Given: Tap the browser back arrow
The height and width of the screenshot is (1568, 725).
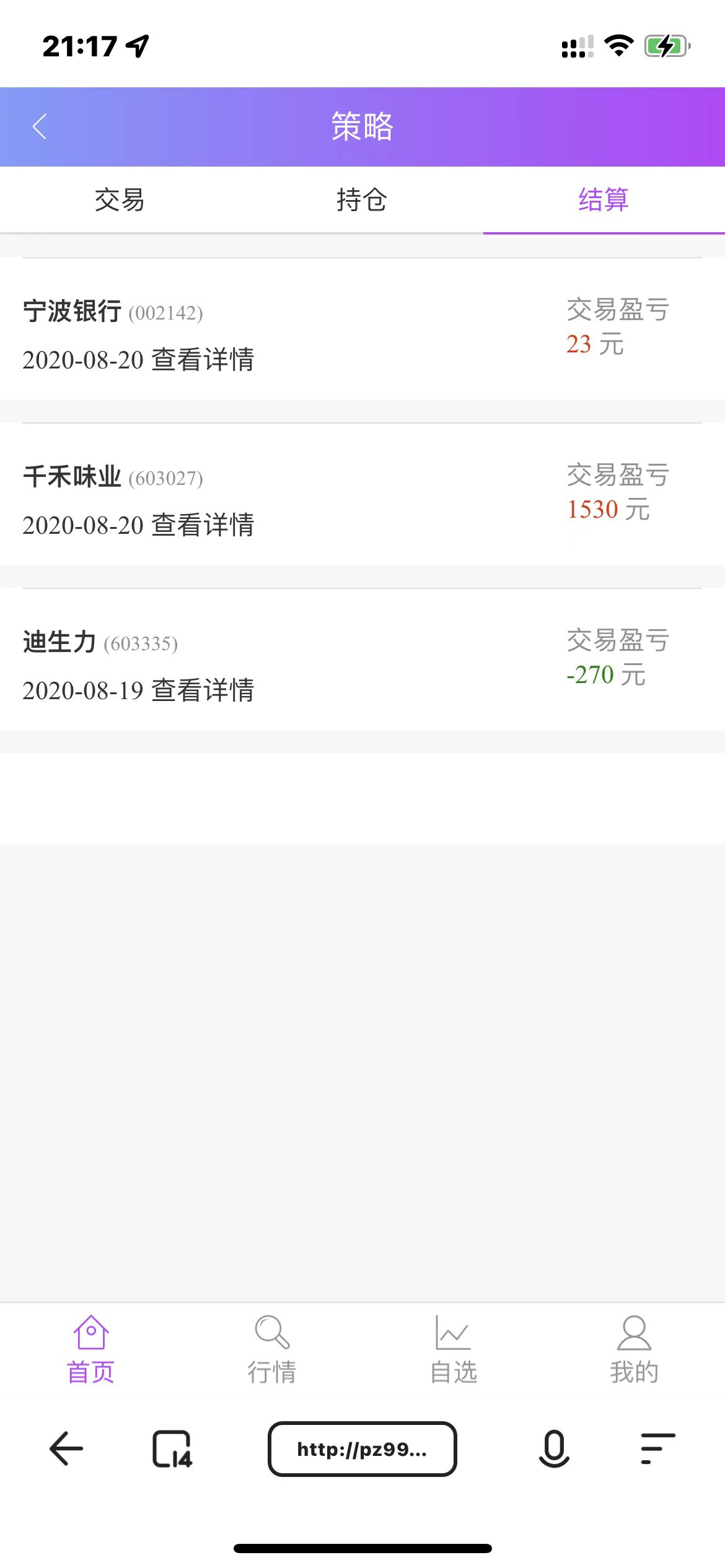Looking at the screenshot, I should point(66,1449).
